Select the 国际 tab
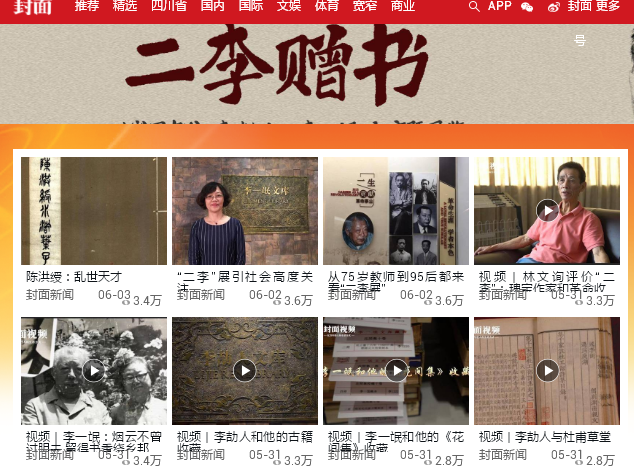Image resolution: width=634 pixels, height=475 pixels. 251,6
